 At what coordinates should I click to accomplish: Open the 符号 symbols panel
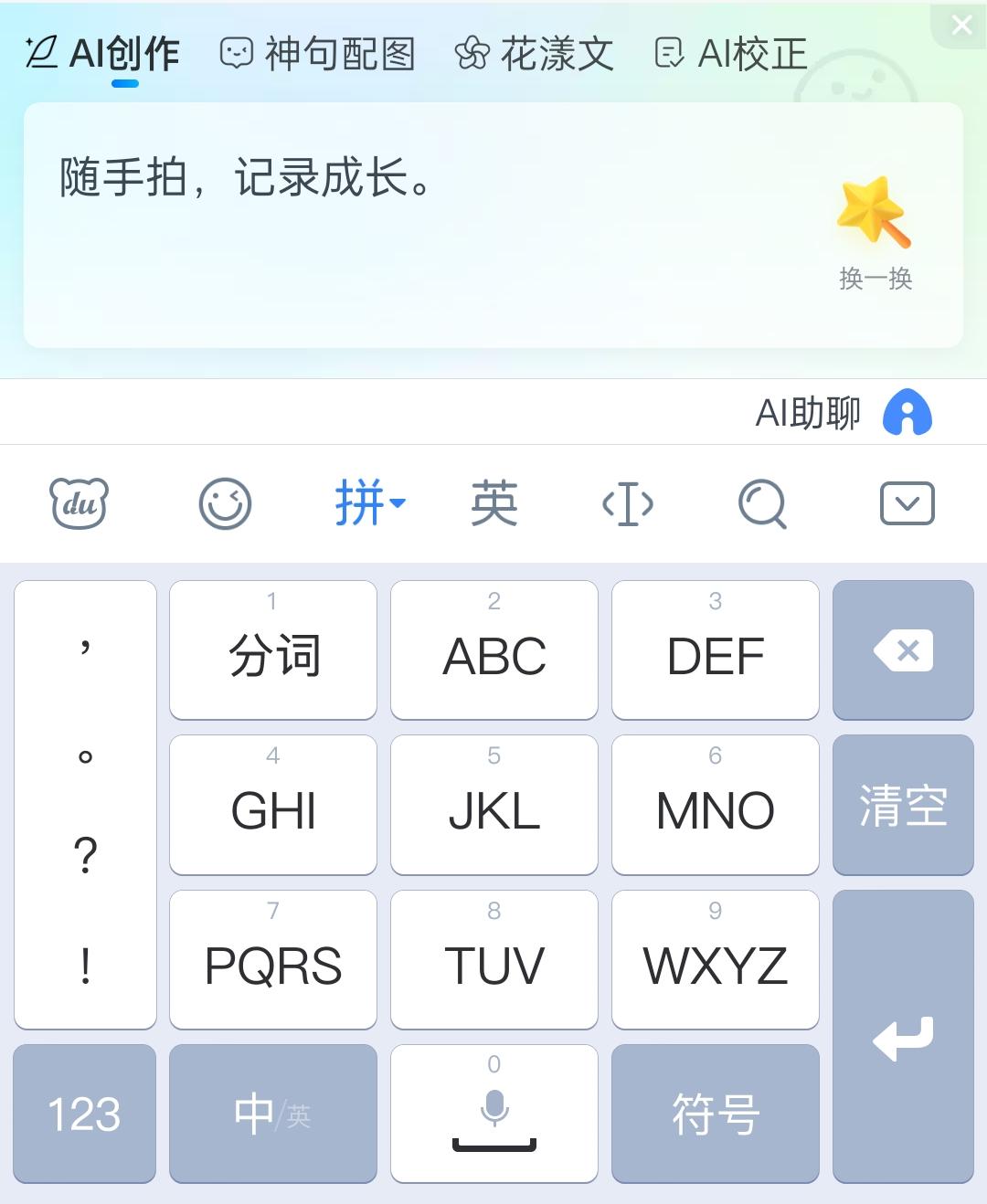(x=716, y=1113)
